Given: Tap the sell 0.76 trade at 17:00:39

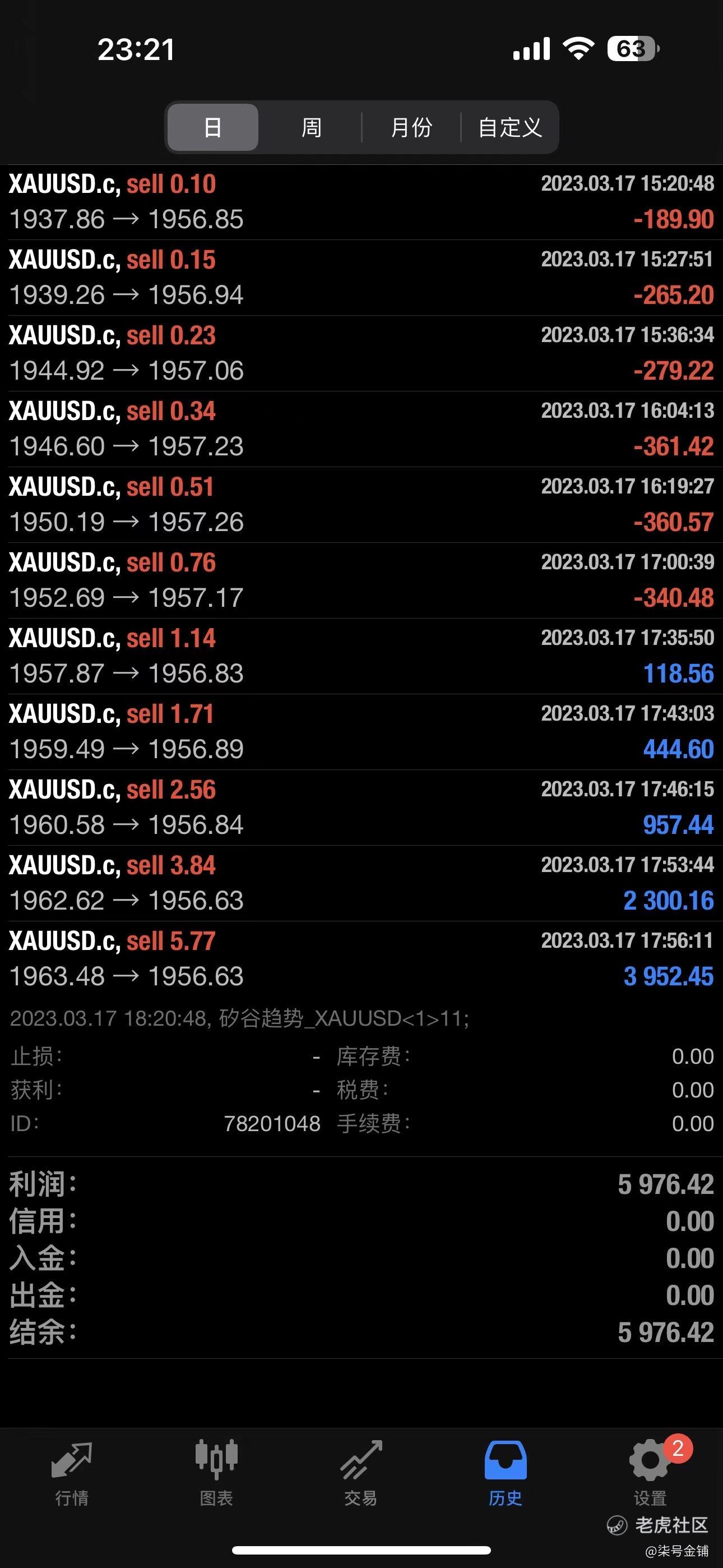Looking at the screenshot, I should [361, 580].
